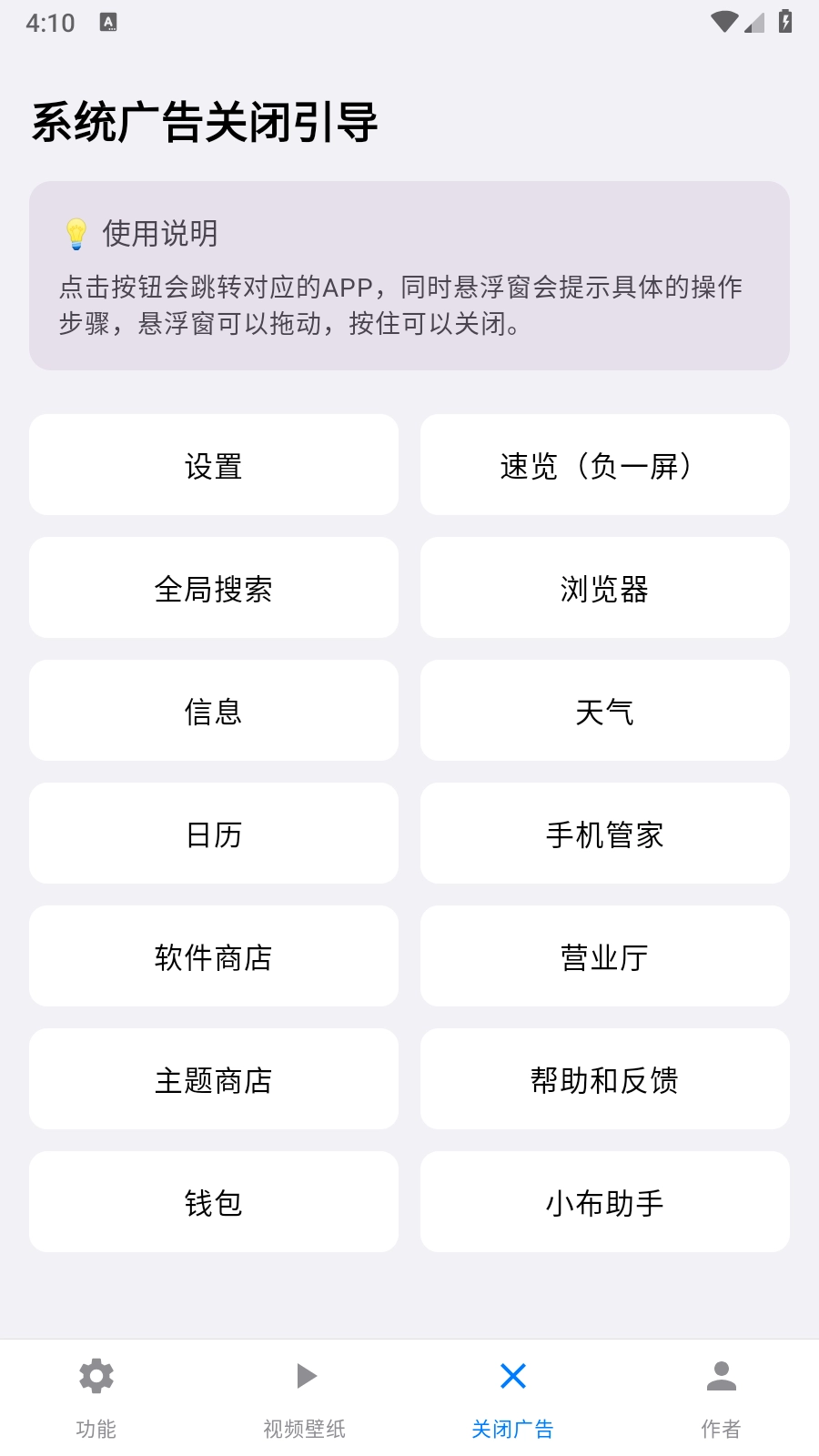
Task: Open the 设置 ad guide
Action: tap(213, 465)
